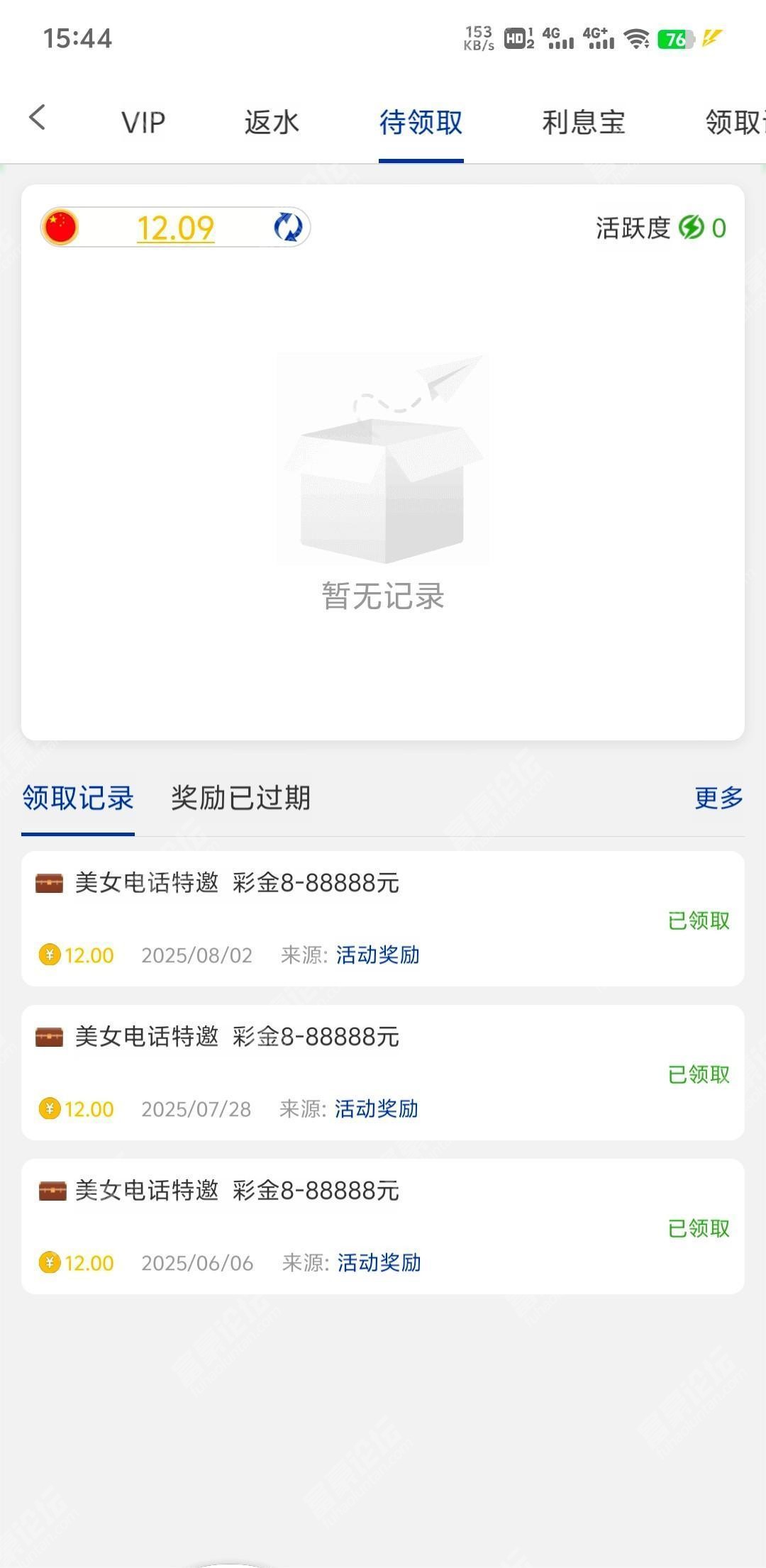Switch to the 利息宝 tab

click(584, 123)
